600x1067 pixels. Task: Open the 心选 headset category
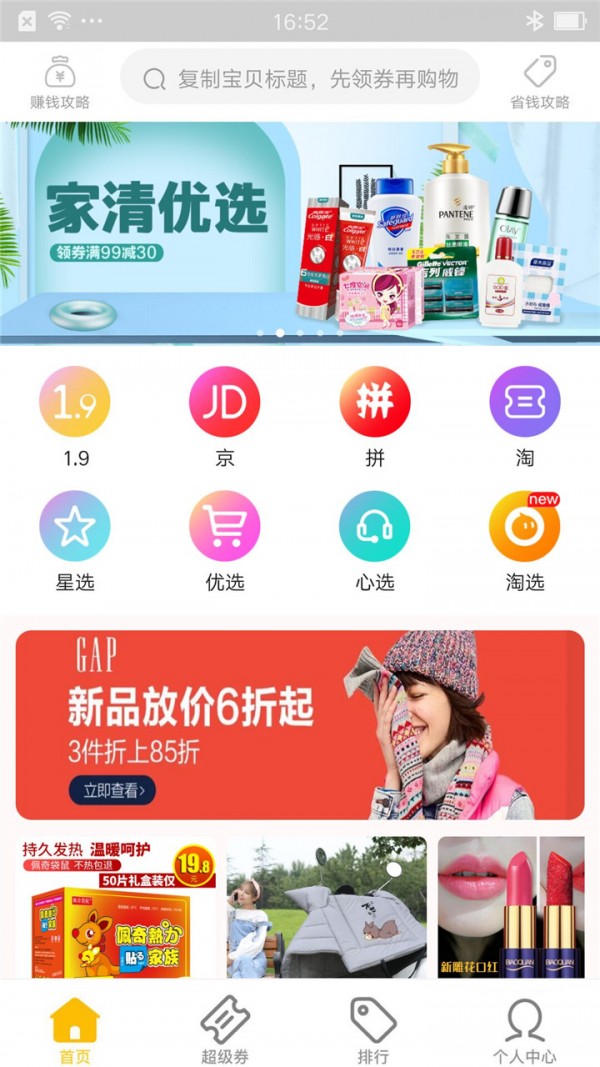(375, 526)
